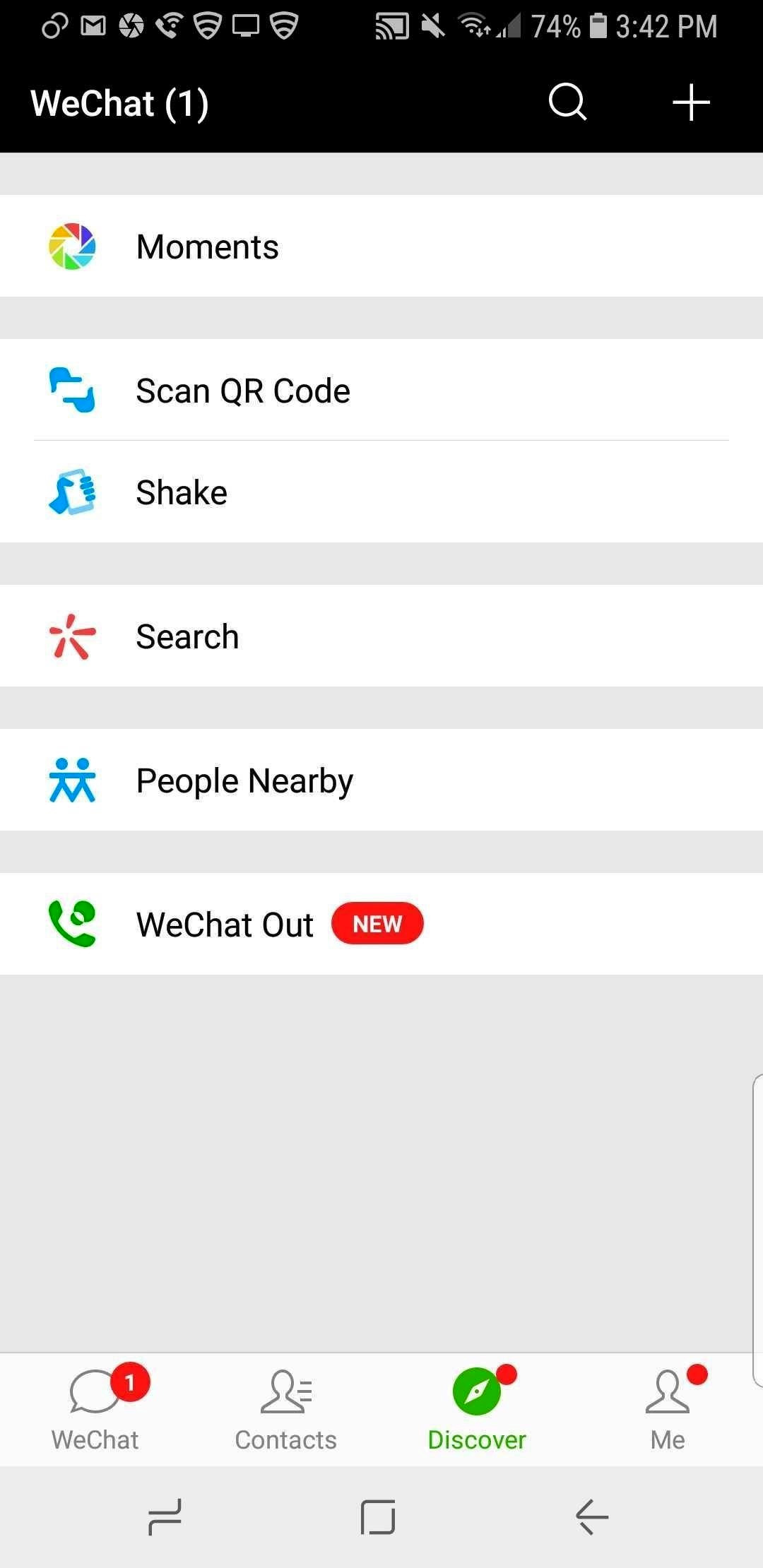Open the Shake feature
The image size is (763, 1568).
pyautogui.click(x=381, y=492)
